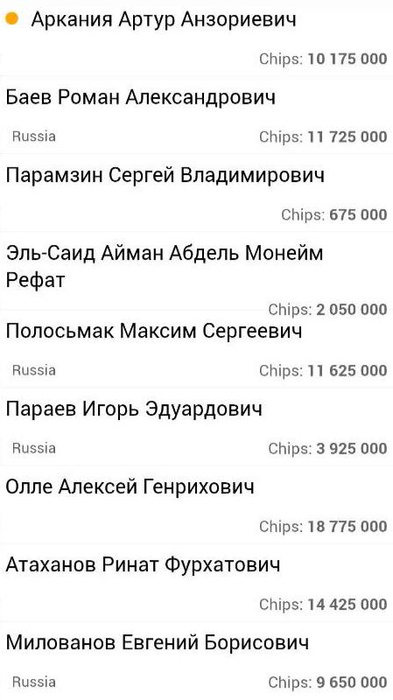Screen dimensions: 393x700
Task: Open Баев Роман Александрович row
Action: (x=196, y=115)
